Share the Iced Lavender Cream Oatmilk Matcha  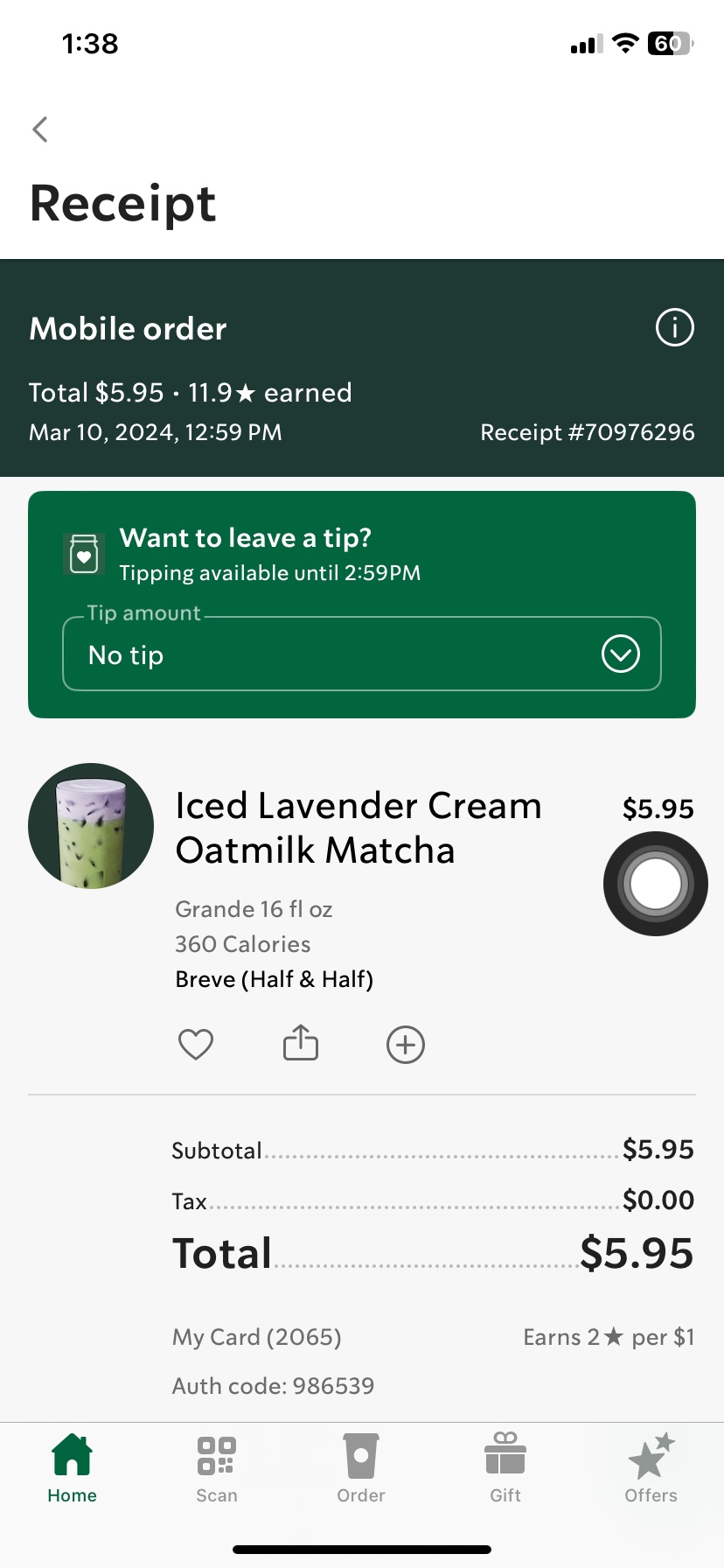pos(301,1043)
